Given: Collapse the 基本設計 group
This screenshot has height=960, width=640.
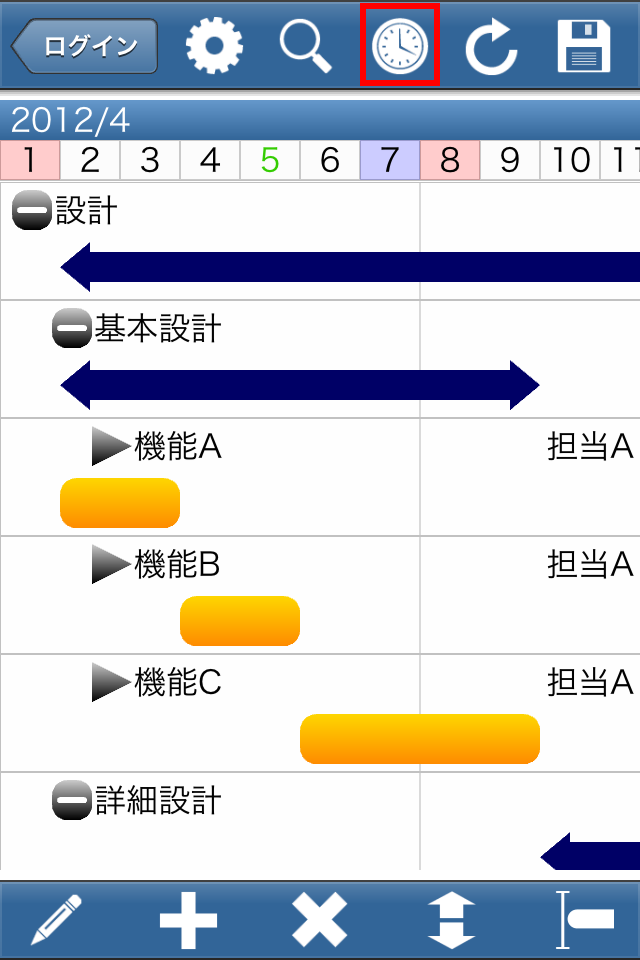Looking at the screenshot, I should click(72, 329).
